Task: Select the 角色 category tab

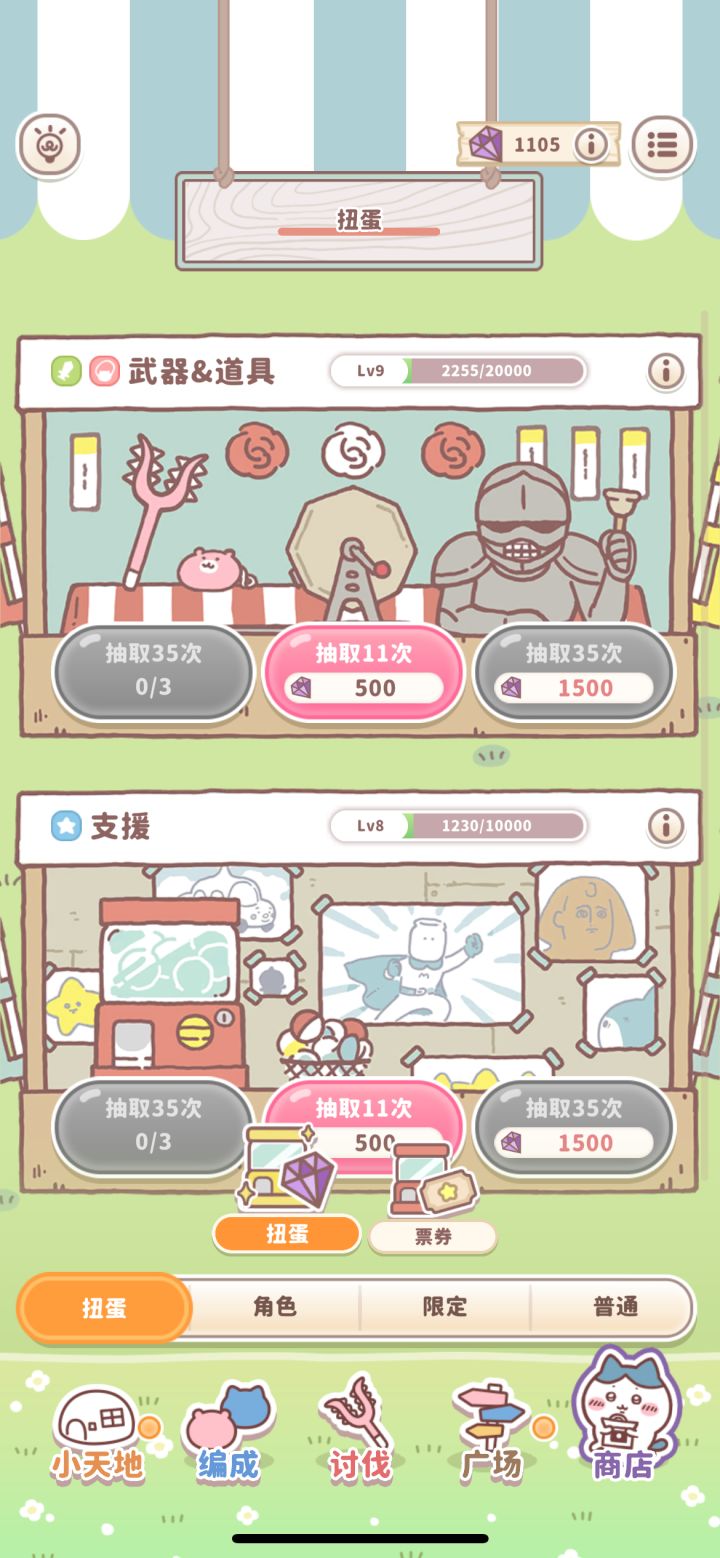Action: [273, 1307]
